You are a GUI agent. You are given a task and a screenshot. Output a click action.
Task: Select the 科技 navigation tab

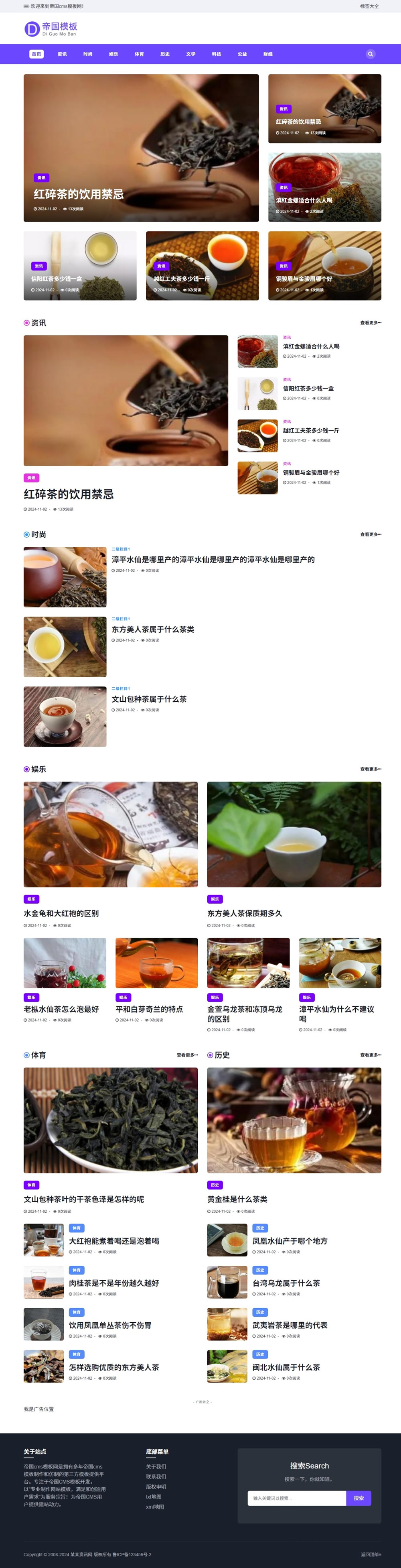[217, 54]
